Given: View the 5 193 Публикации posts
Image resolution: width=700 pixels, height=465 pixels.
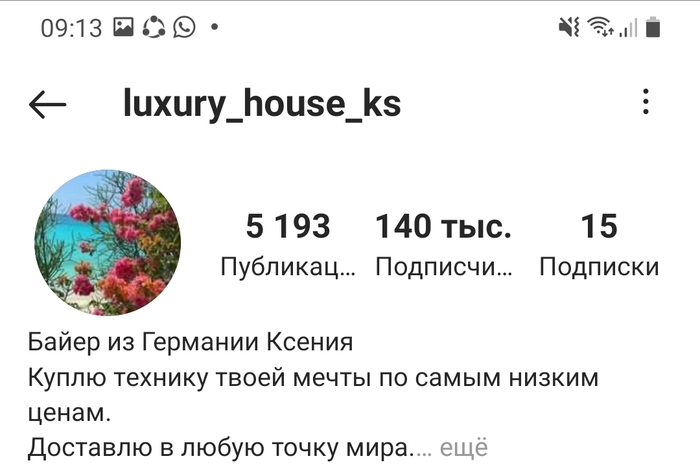Looking at the screenshot, I should pyautogui.click(x=288, y=244).
